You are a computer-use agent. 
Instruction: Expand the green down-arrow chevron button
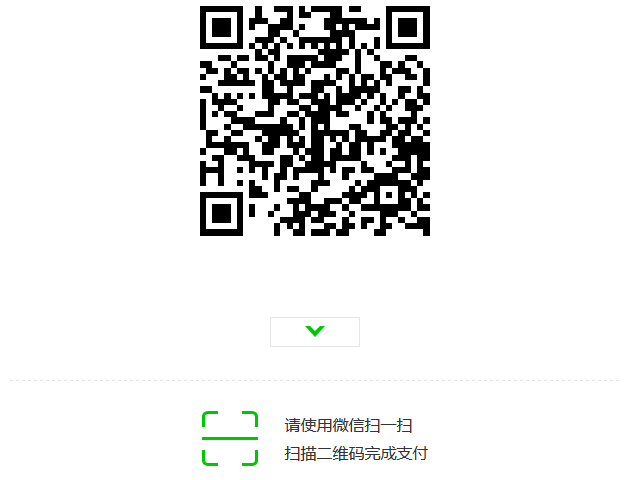point(315,331)
